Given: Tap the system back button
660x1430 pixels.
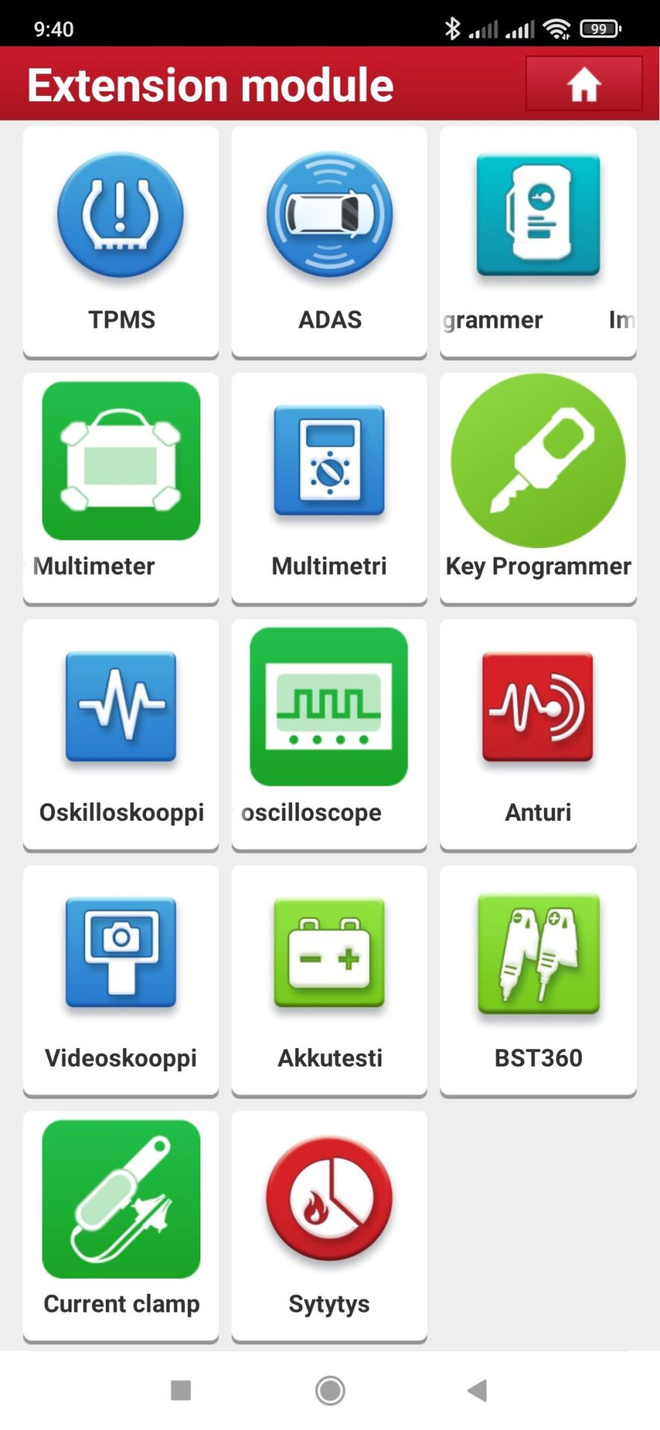Looking at the screenshot, I should point(477,1390).
